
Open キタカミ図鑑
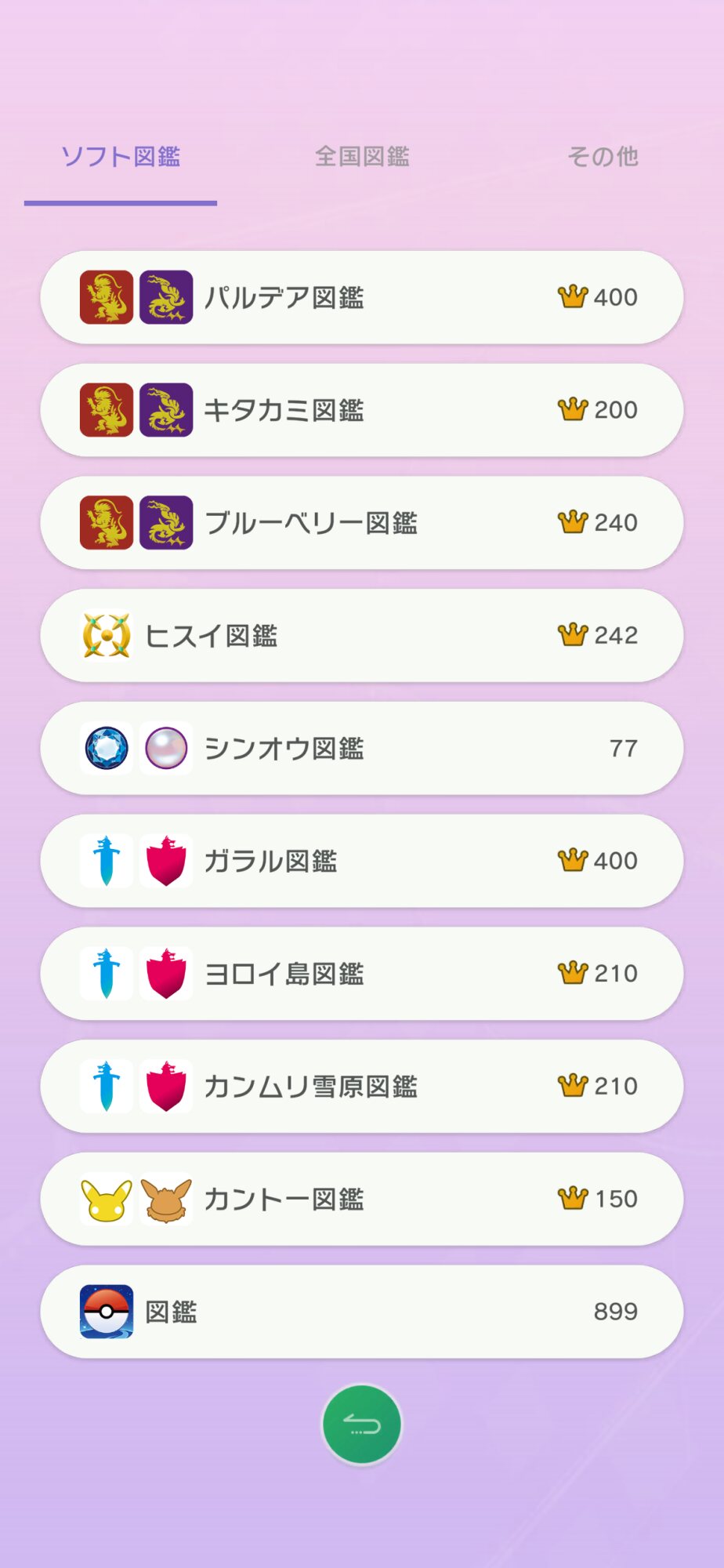click(362, 410)
